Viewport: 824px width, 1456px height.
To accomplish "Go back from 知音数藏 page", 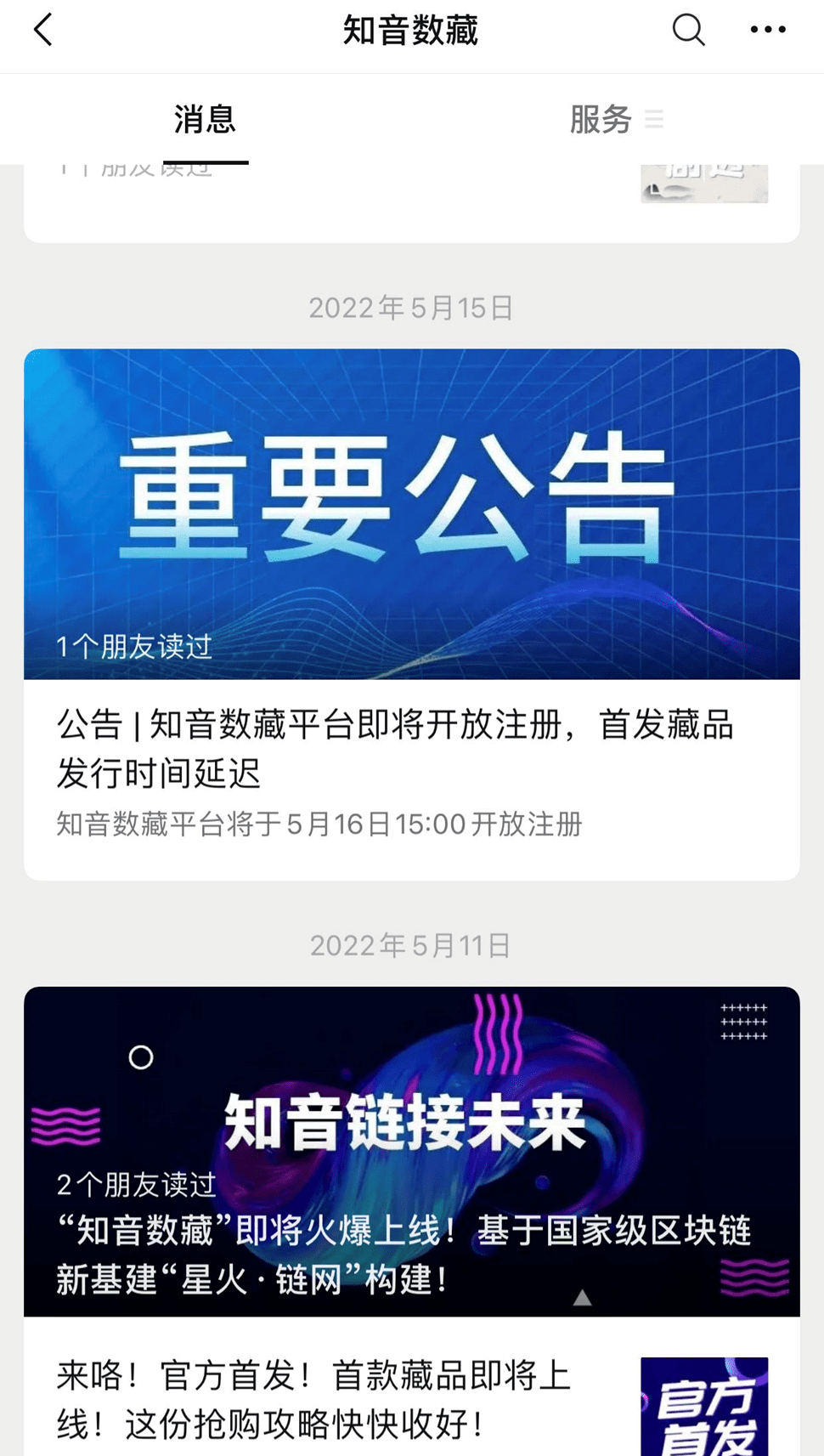I will tap(43, 31).
